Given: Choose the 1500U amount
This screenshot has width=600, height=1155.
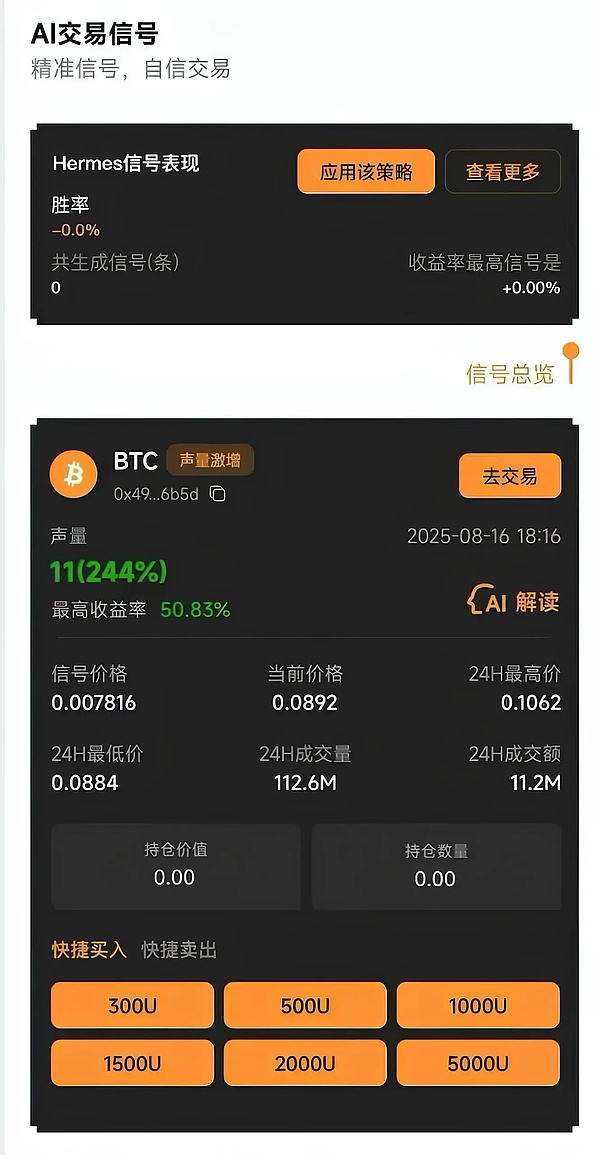Looking at the screenshot, I should click(x=132, y=1063).
